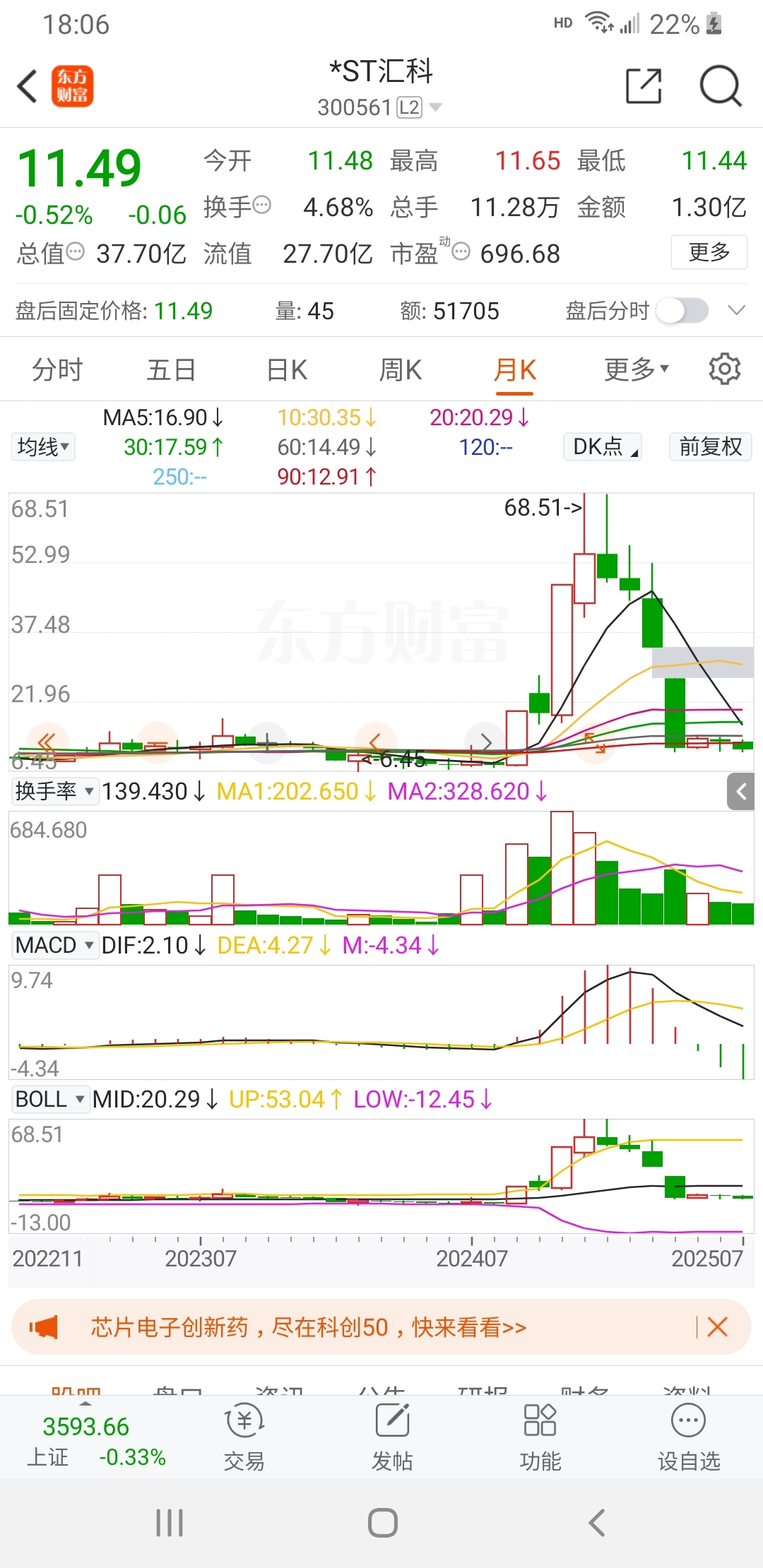Open the 换手率 indicator dropdown
Screen dimensions: 763x1568
[54, 791]
